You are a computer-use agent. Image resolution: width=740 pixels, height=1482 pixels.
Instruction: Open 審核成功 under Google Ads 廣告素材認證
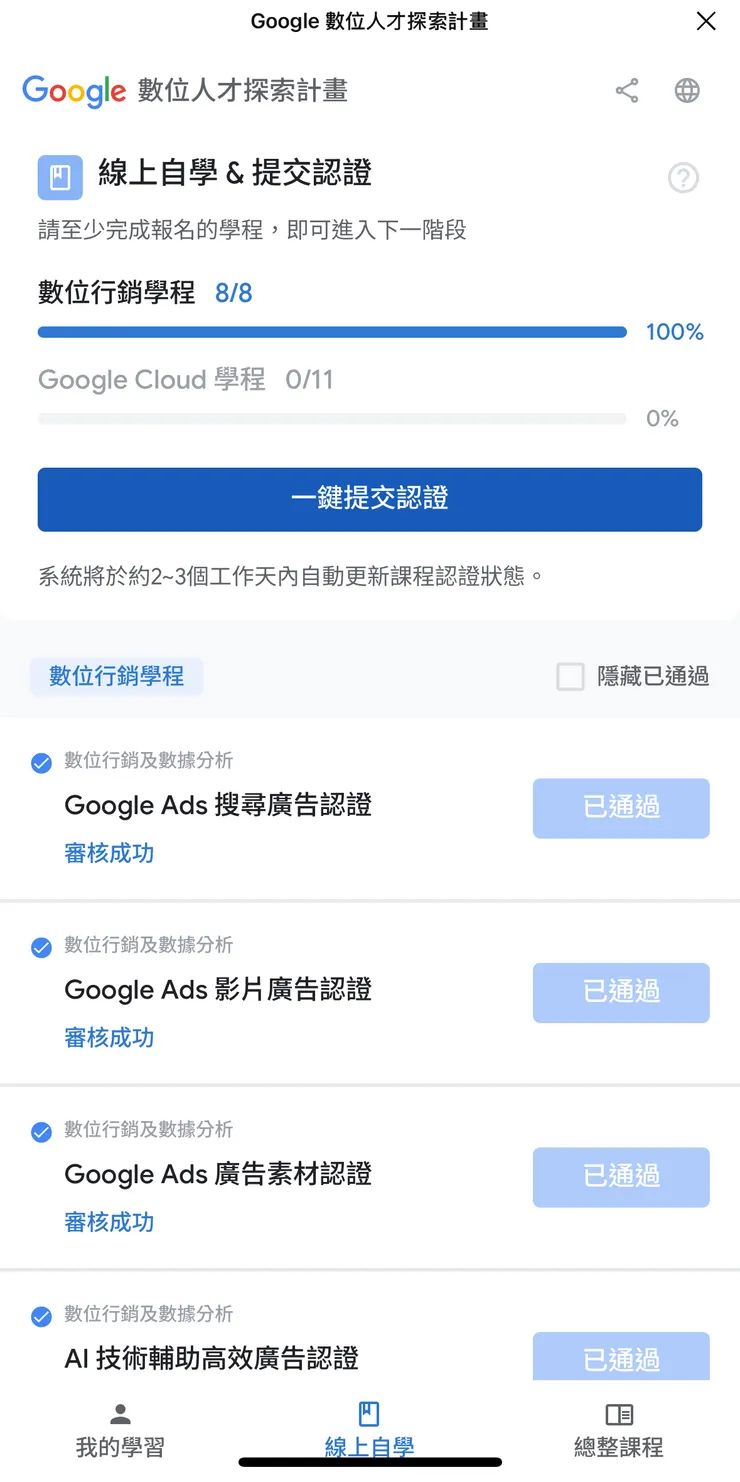[108, 1222]
